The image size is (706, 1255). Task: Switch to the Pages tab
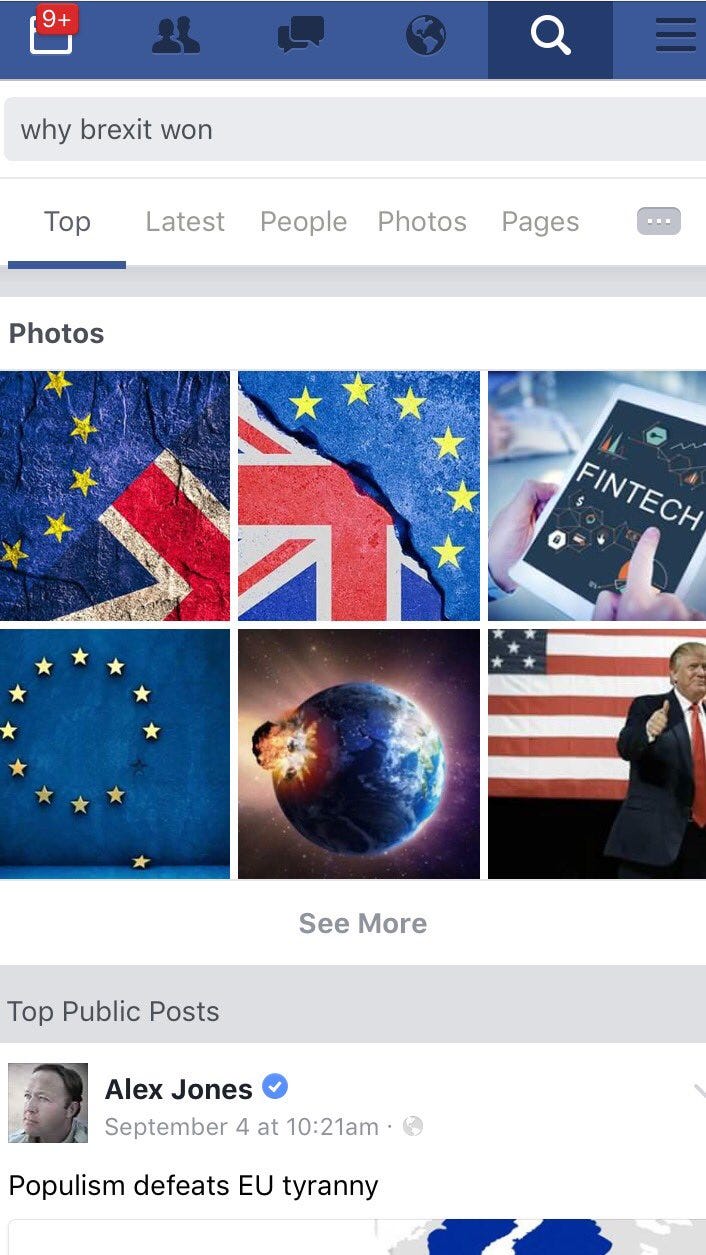540,221
